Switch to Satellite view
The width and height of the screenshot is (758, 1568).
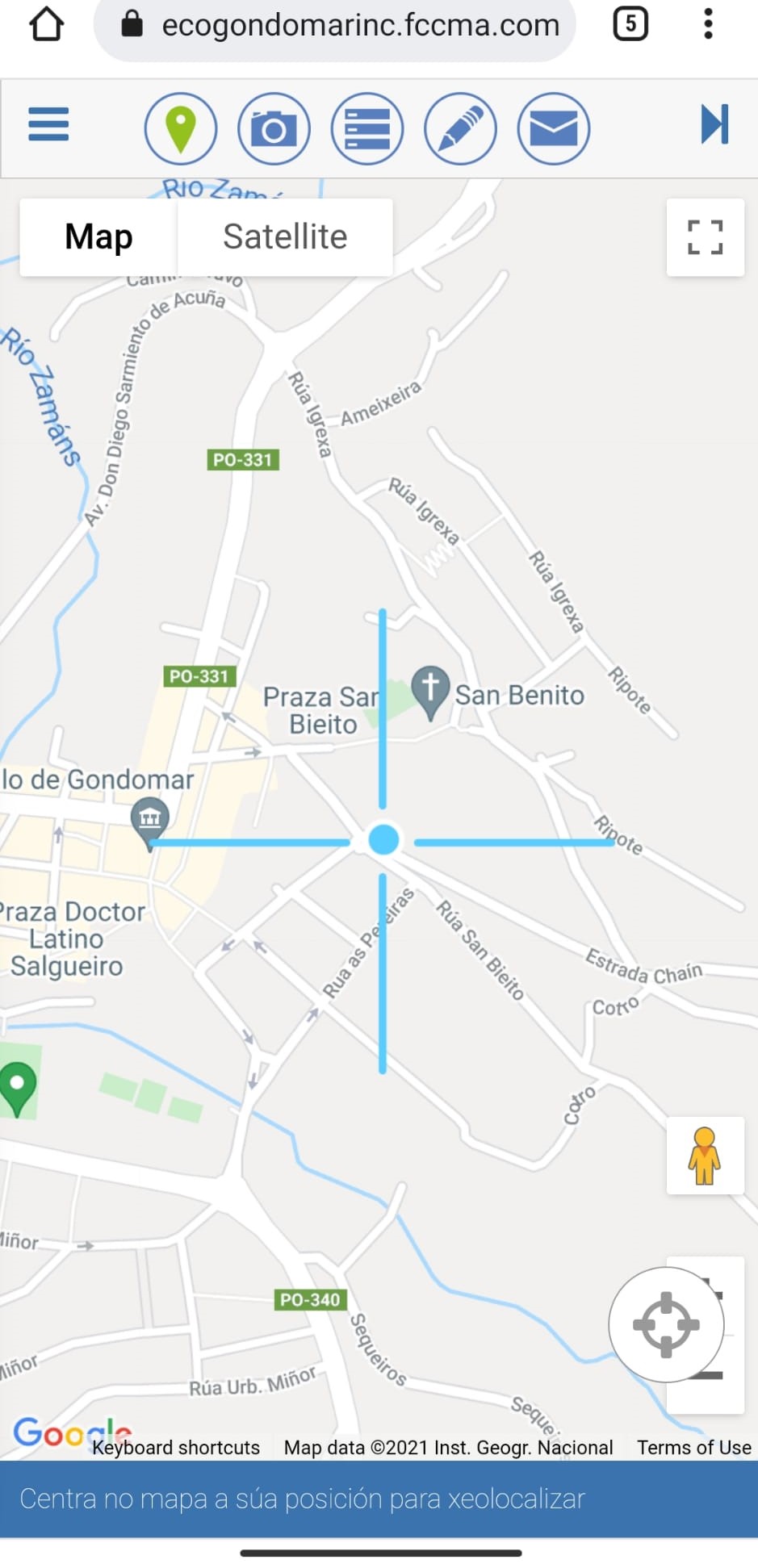(285, 237)
